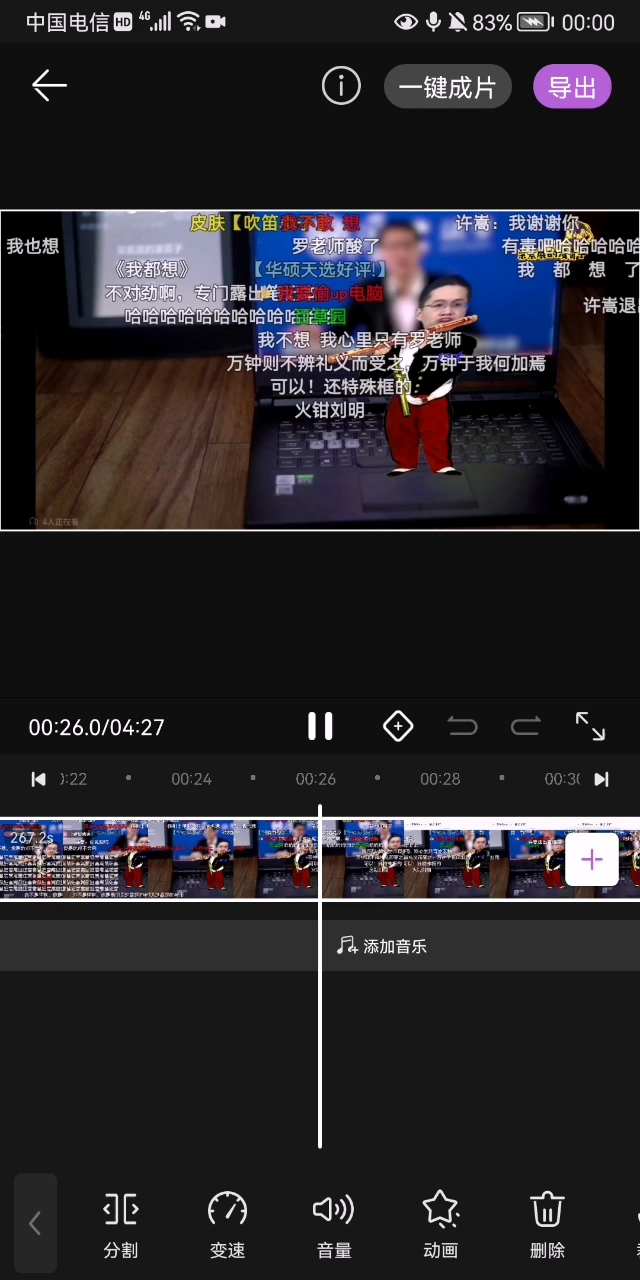Jump to the start of the timeline
This screenshot has width=640, height=1280.
(x=38, y=779)
